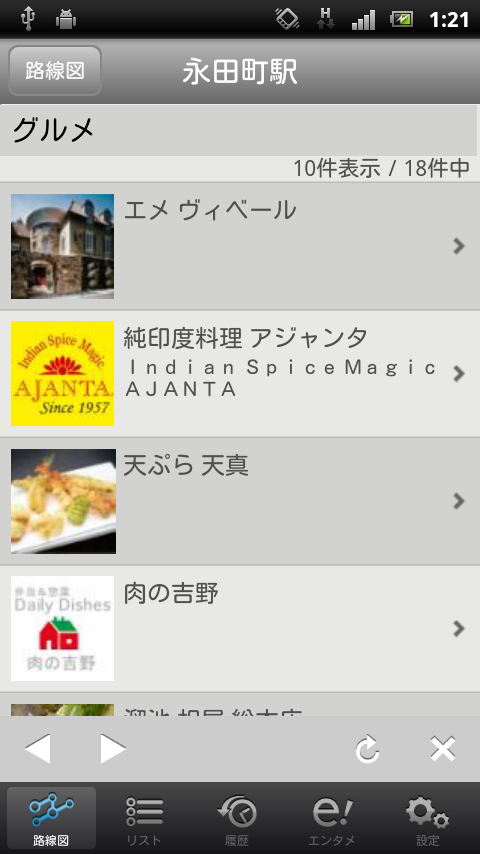Switch to the 履歴 tab
This screenshot has height=854, width=480.
tap(237, 819)
